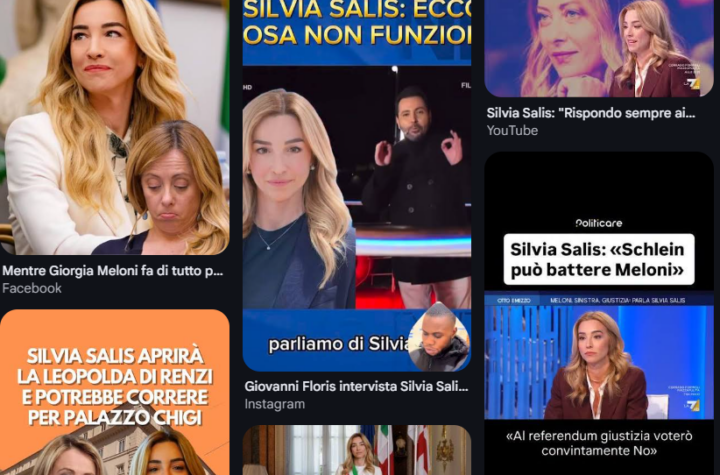720x475 pixels.
Task: Open the Facebook result about Giorgia Meloni
Action: (x=114, y=128)
